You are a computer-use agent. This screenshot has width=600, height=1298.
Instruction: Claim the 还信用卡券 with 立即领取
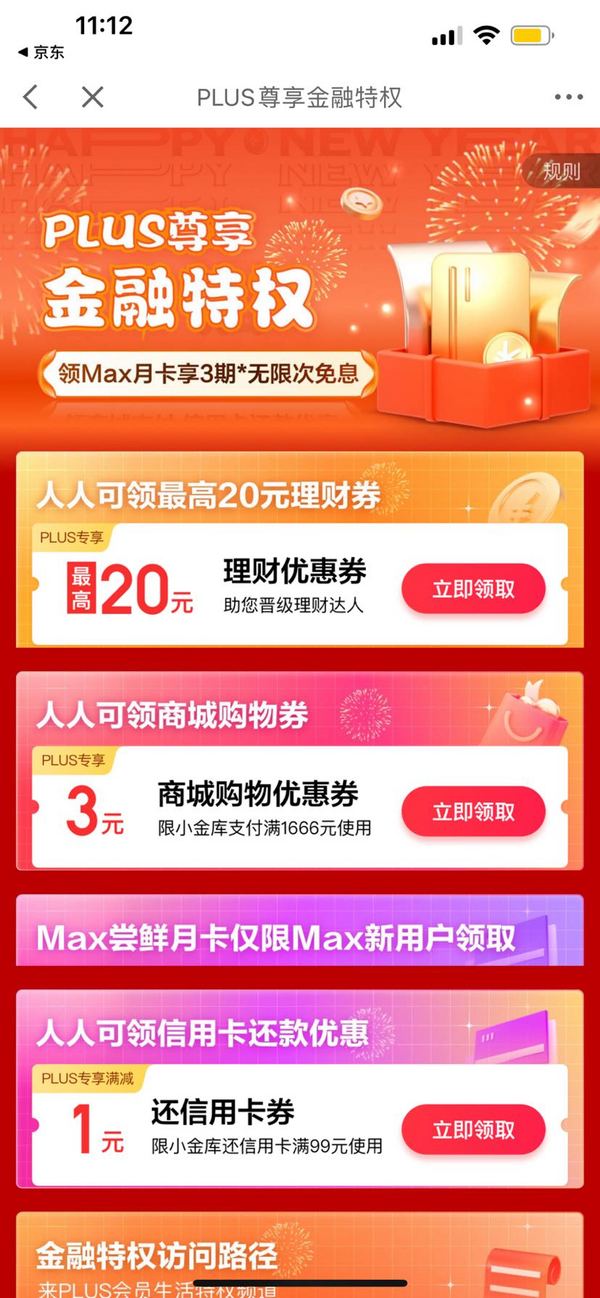[x=474, y=1130]
